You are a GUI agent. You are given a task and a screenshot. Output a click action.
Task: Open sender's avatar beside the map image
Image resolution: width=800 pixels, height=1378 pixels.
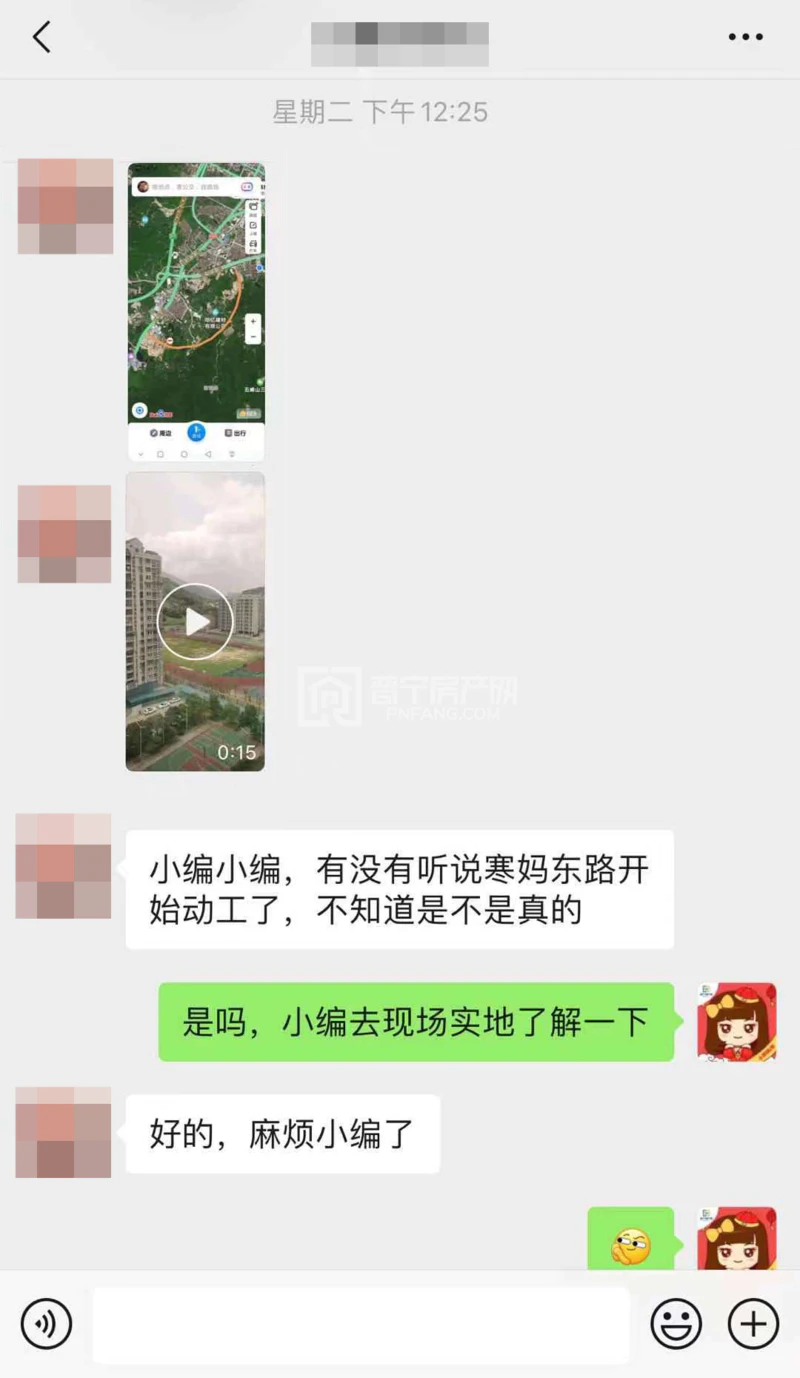(65, 206)
